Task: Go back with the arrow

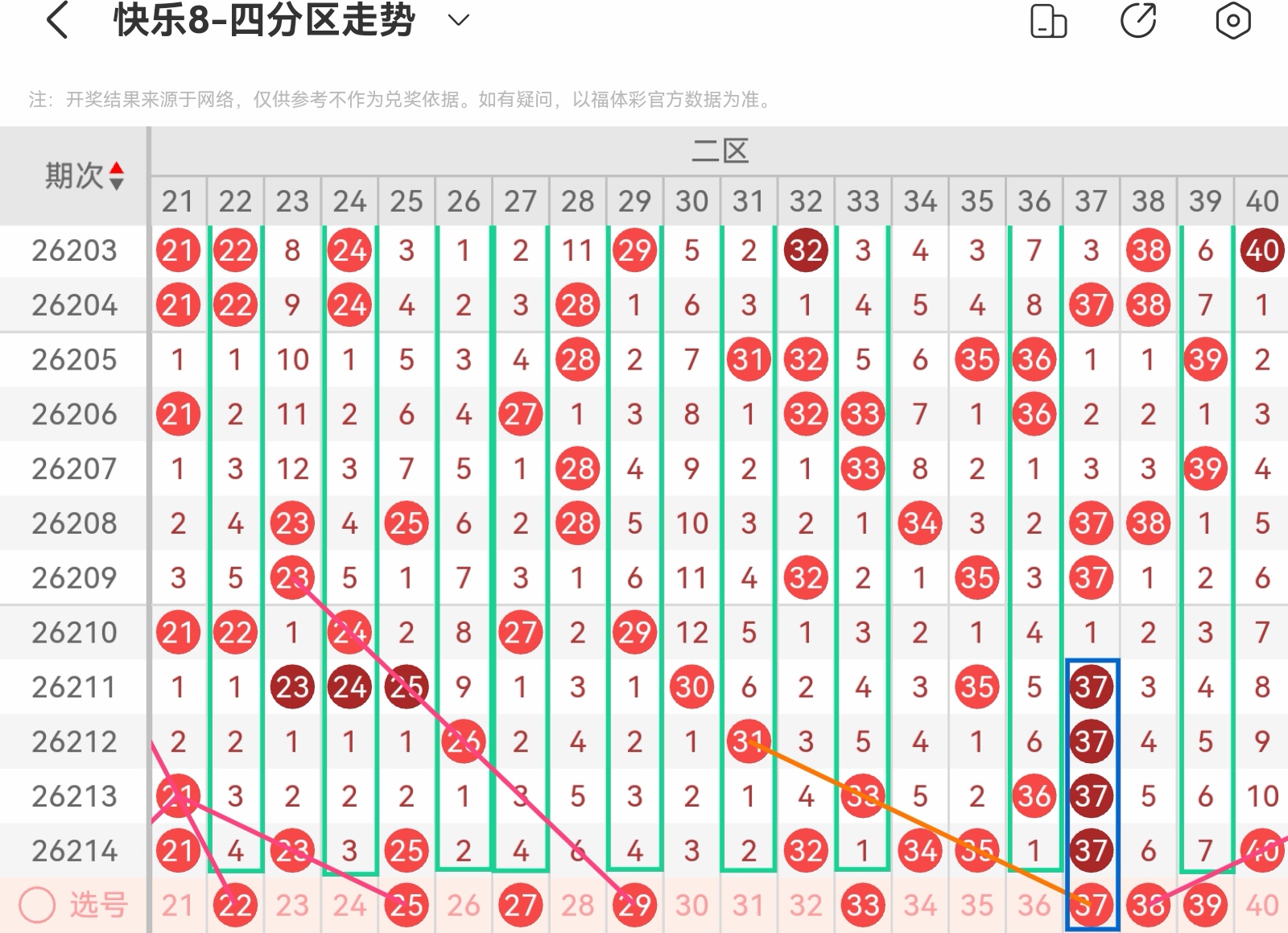Action: pos(57,20)
